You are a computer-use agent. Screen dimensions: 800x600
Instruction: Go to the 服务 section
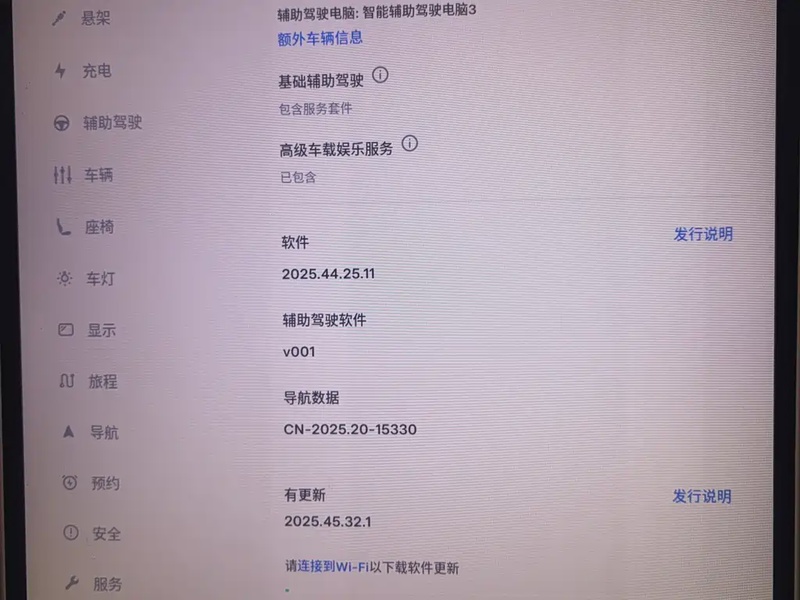[x=107, y=584]
